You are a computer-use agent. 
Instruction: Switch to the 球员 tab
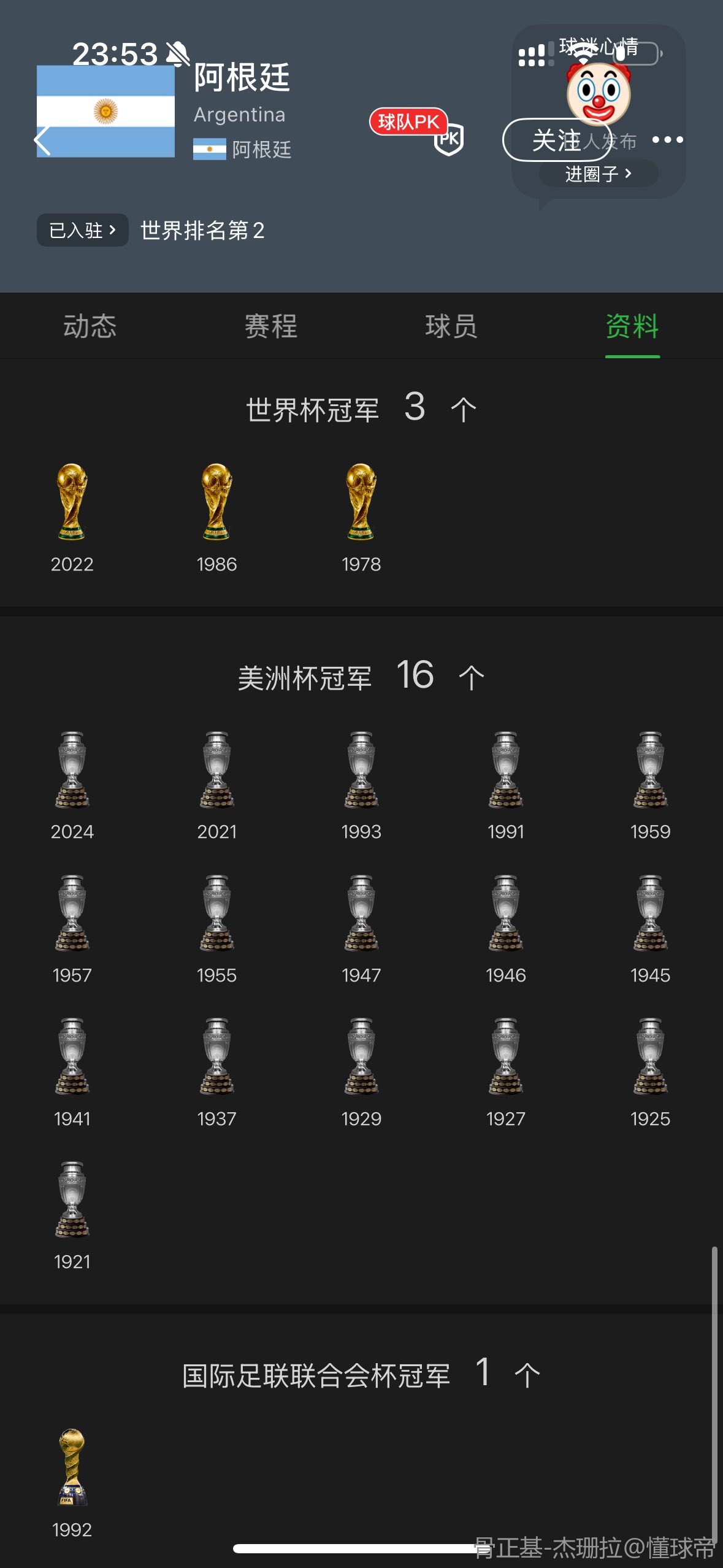click(x=451, y=326)
